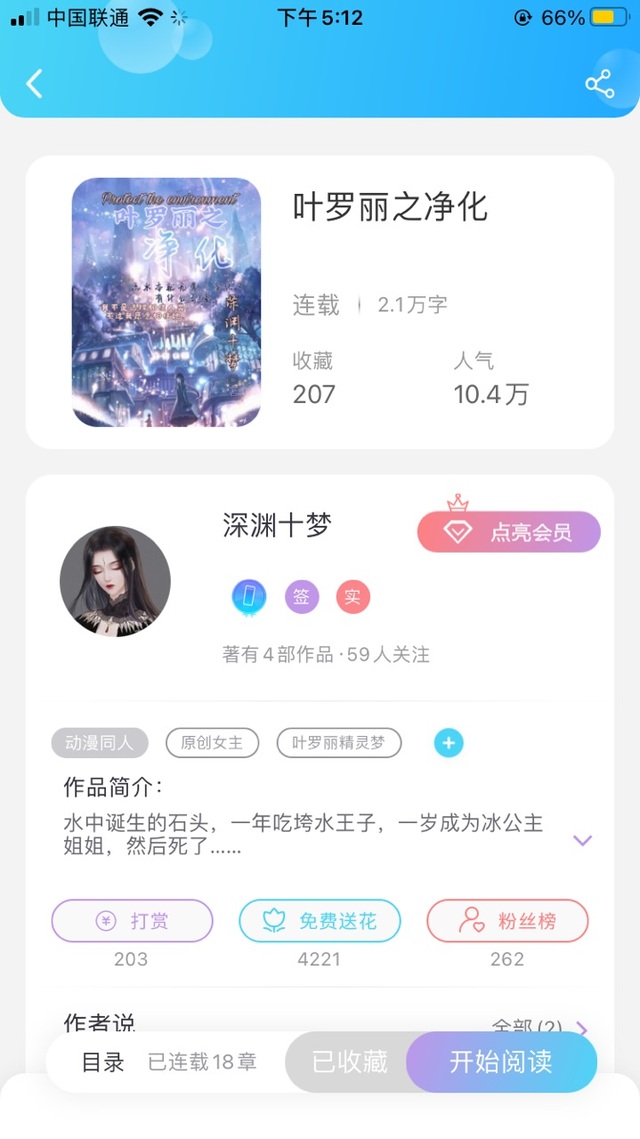Go back using the top-left arrow
This screenshot has height=1139, width=640.
coord(35,83)
